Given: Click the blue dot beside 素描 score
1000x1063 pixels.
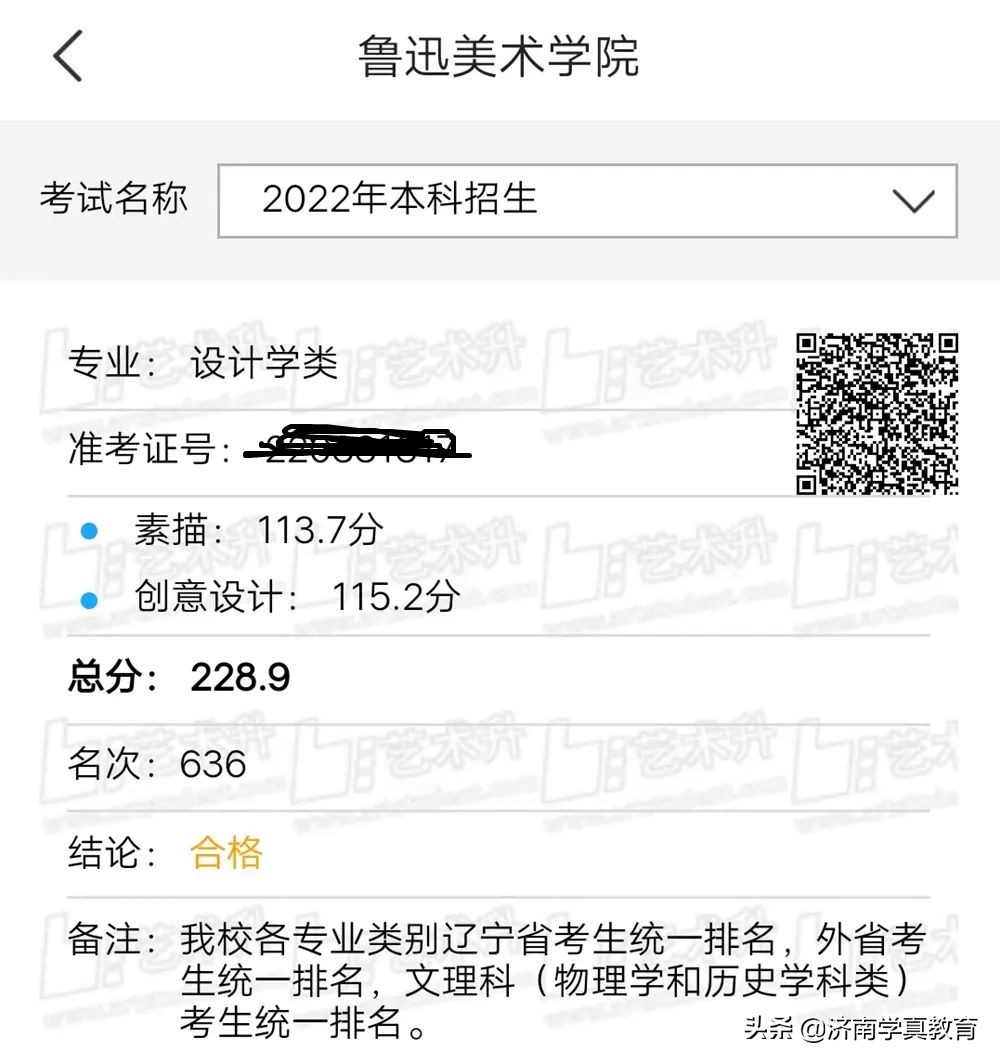Looking at the screenshot, I should click(91, 530).
